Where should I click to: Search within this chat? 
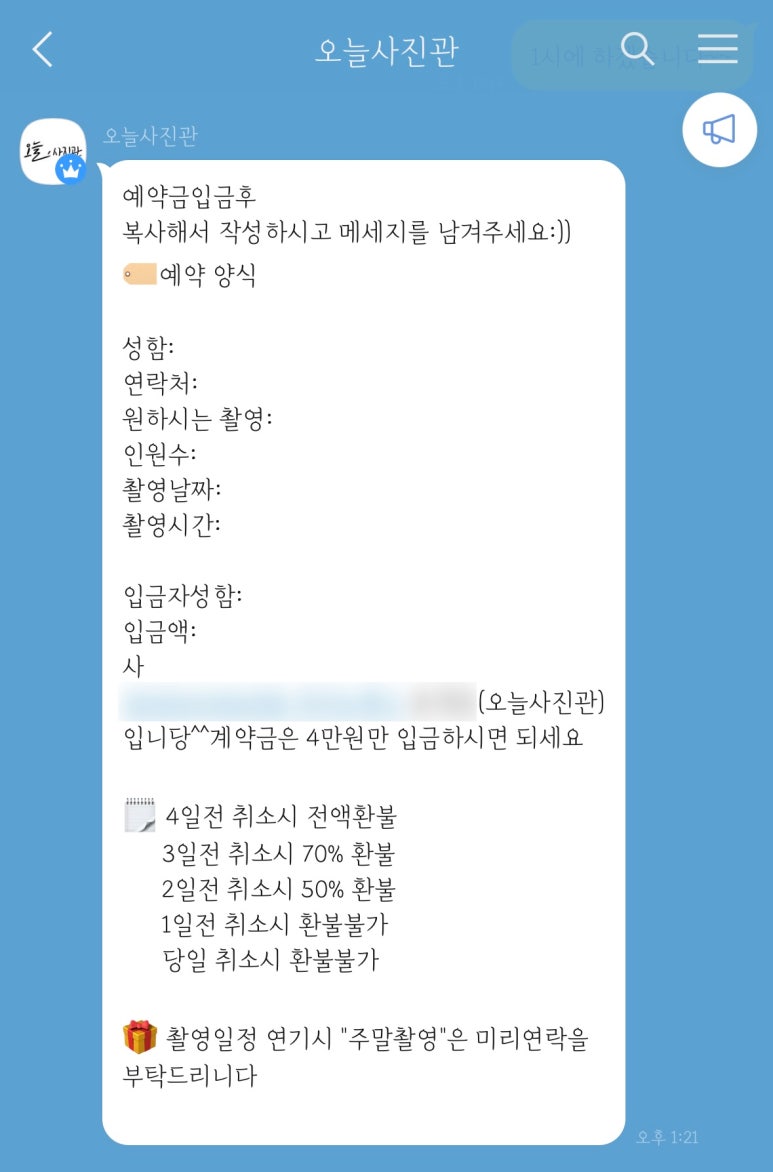tap(637, 49)
